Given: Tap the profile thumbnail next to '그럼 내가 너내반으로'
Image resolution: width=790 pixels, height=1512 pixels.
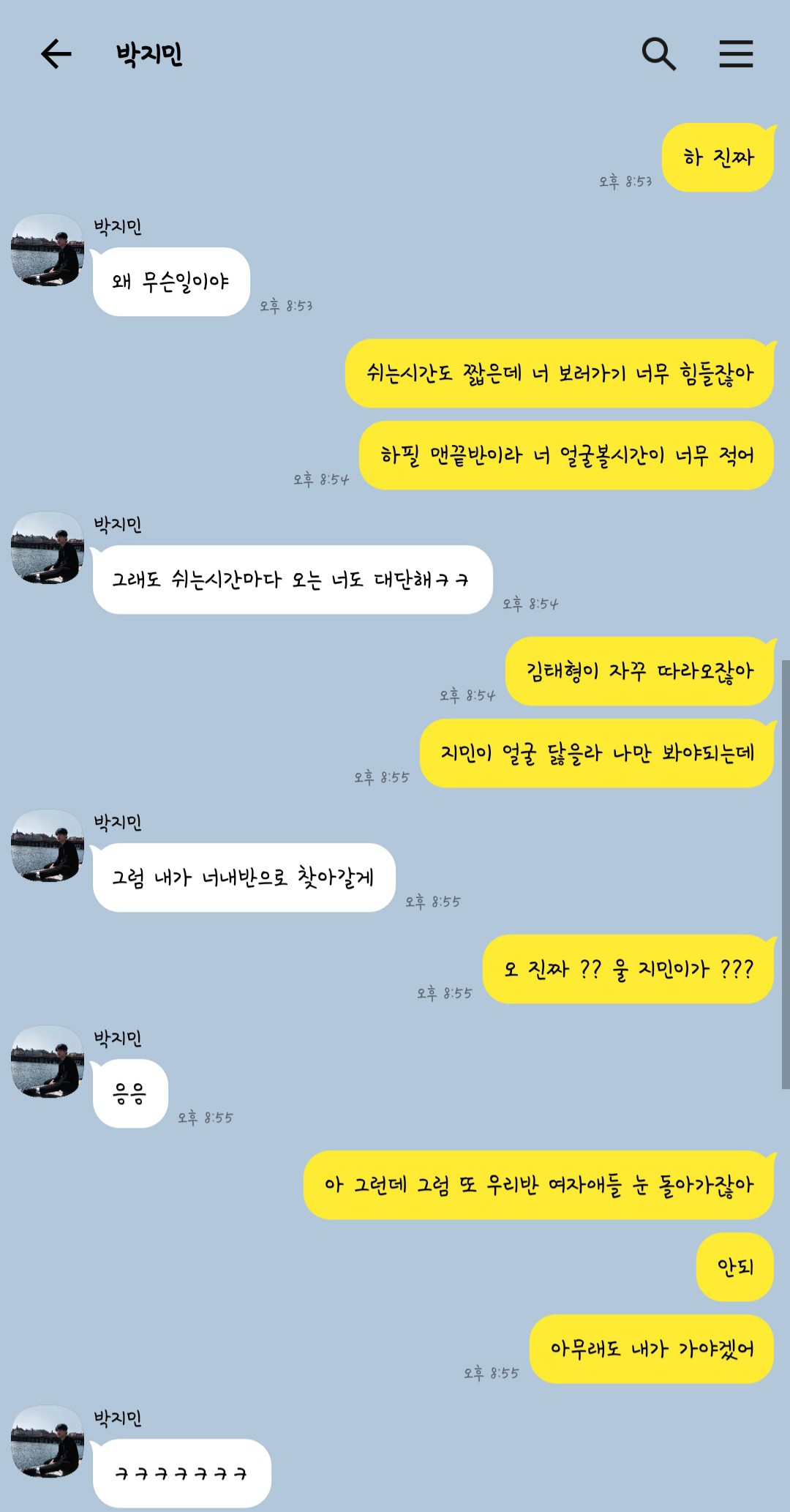Looking at the screenshot, I should click(45, 849).
